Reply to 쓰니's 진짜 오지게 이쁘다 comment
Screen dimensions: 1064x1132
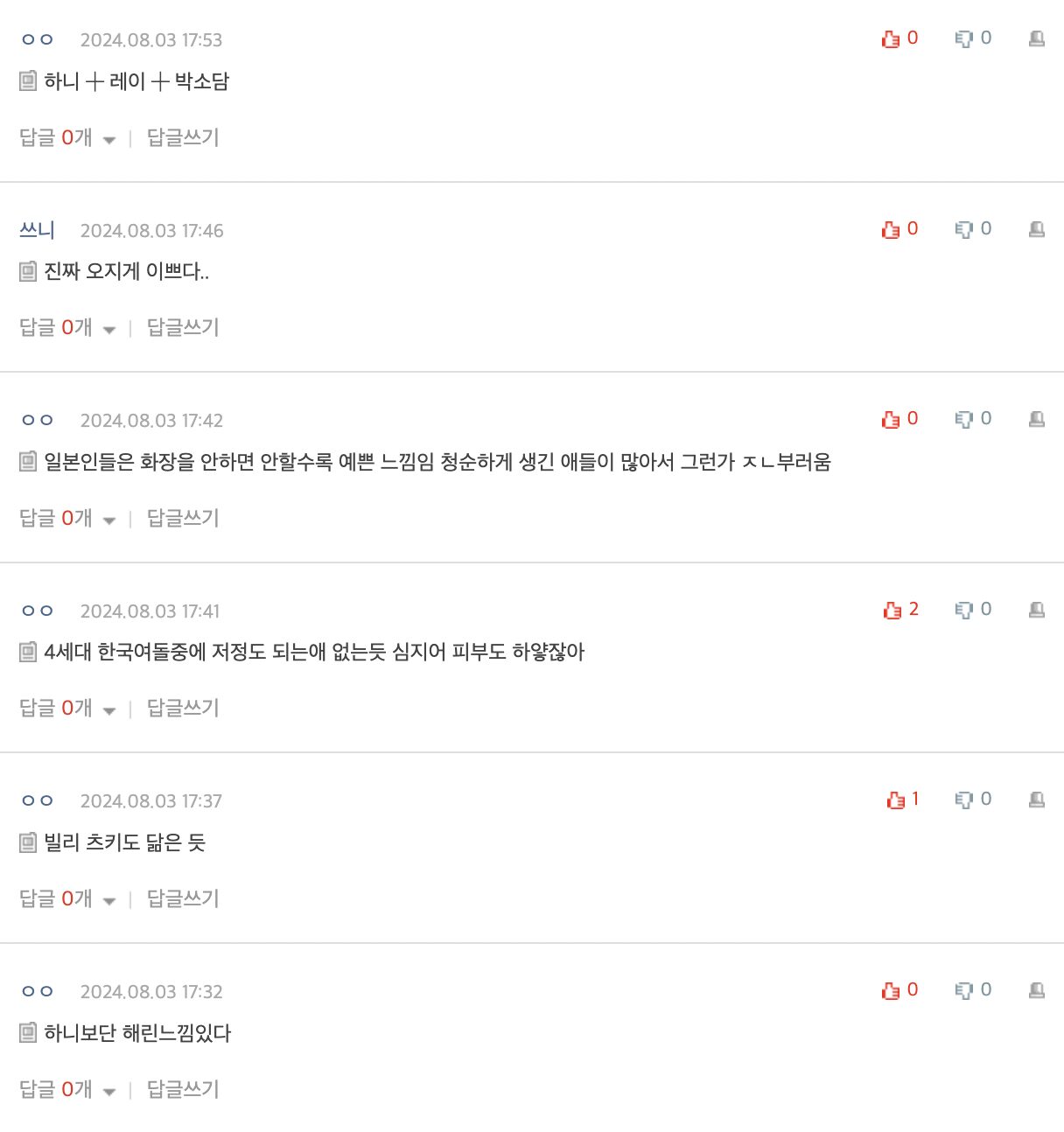pyautogui.click(x=183, y=327)
